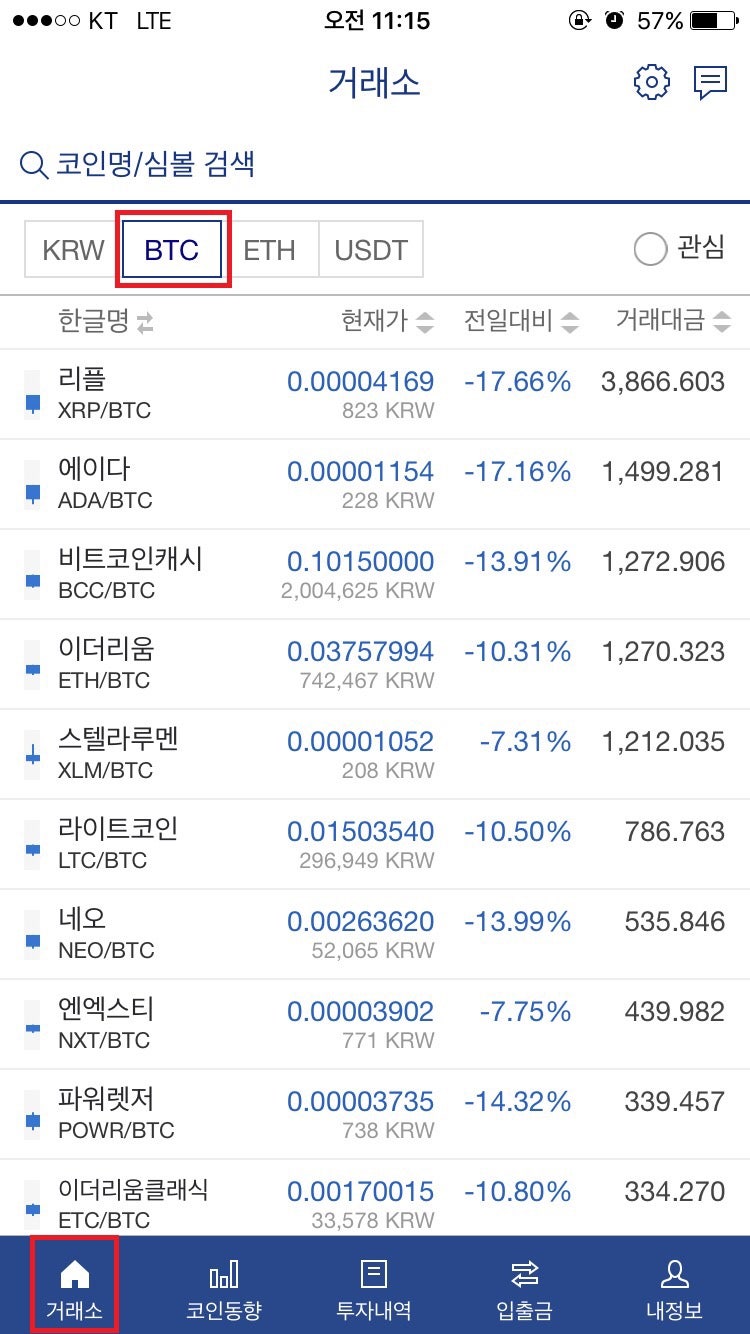Viewport: 750px width, 1334px height.
Task: Open the 투자내역 icon in bottom bar
Action: [x=374, y=1285]
